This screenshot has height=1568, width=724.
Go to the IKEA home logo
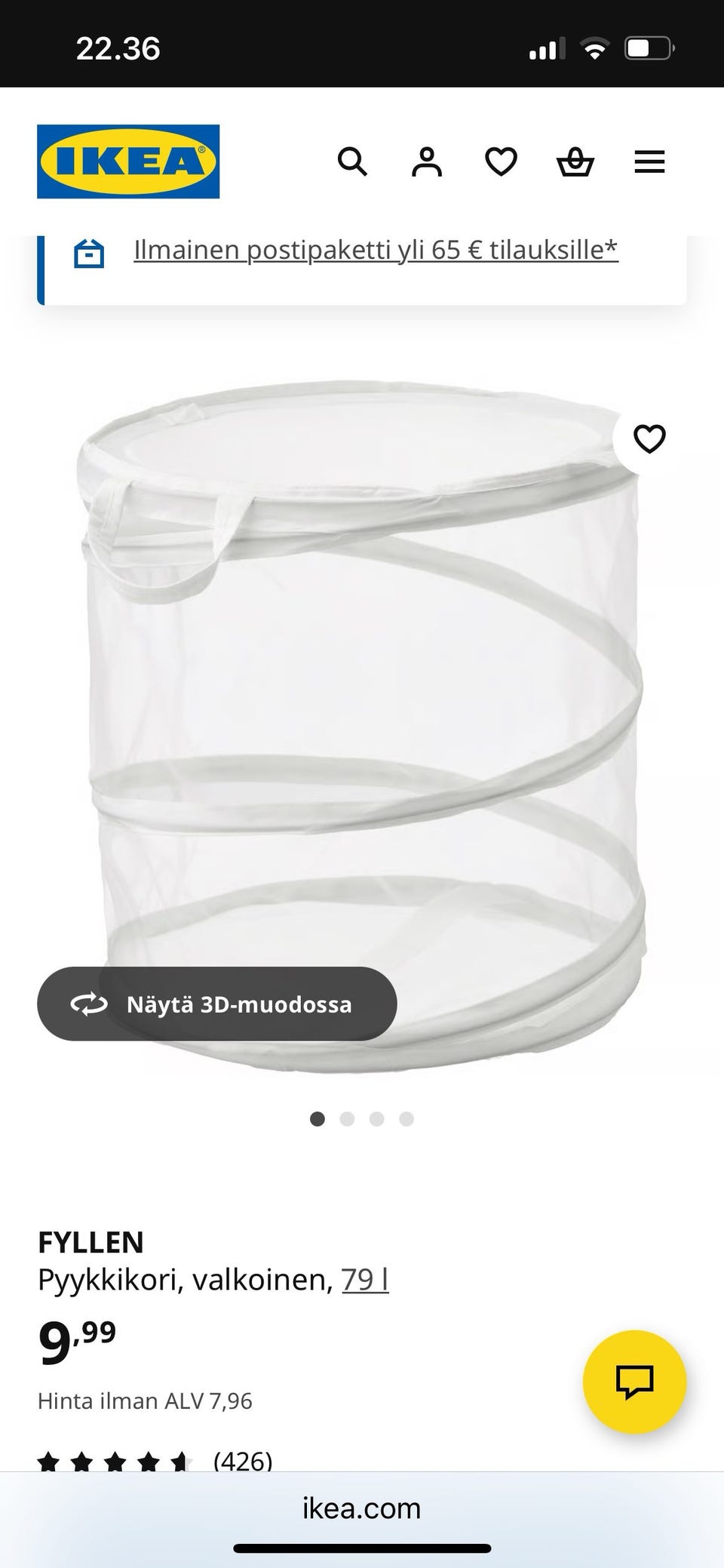click(x=128, y=161)
